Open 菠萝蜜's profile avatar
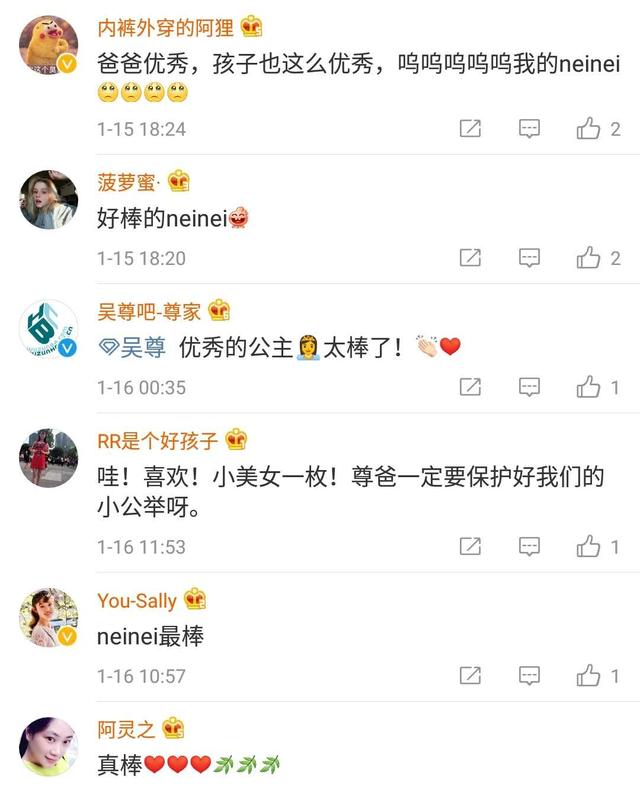 [x=48, y=199]
